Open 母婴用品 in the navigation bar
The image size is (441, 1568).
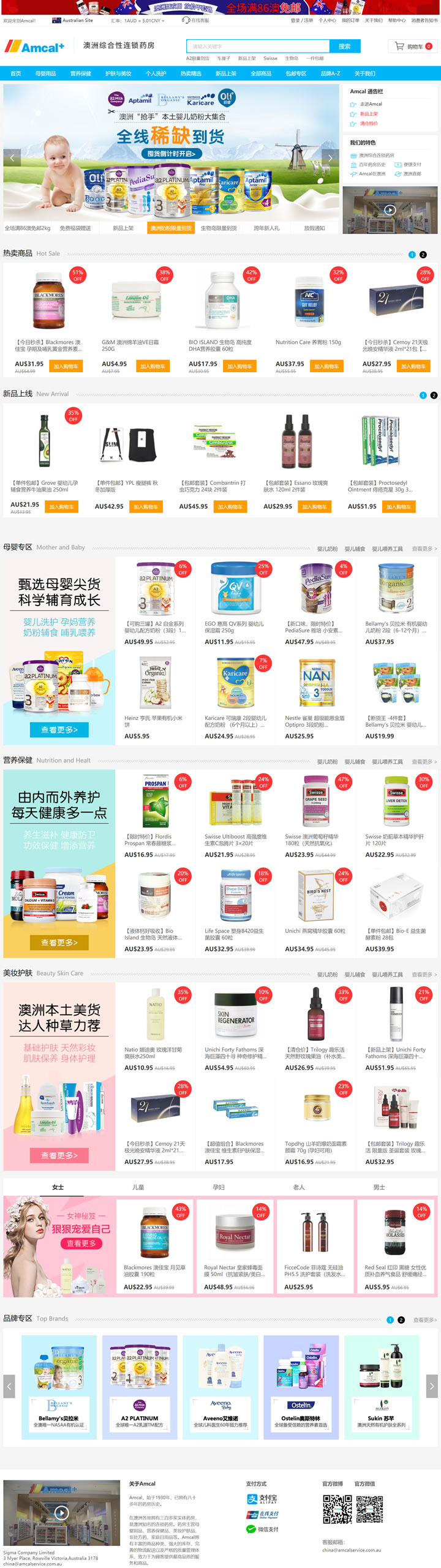45,73
